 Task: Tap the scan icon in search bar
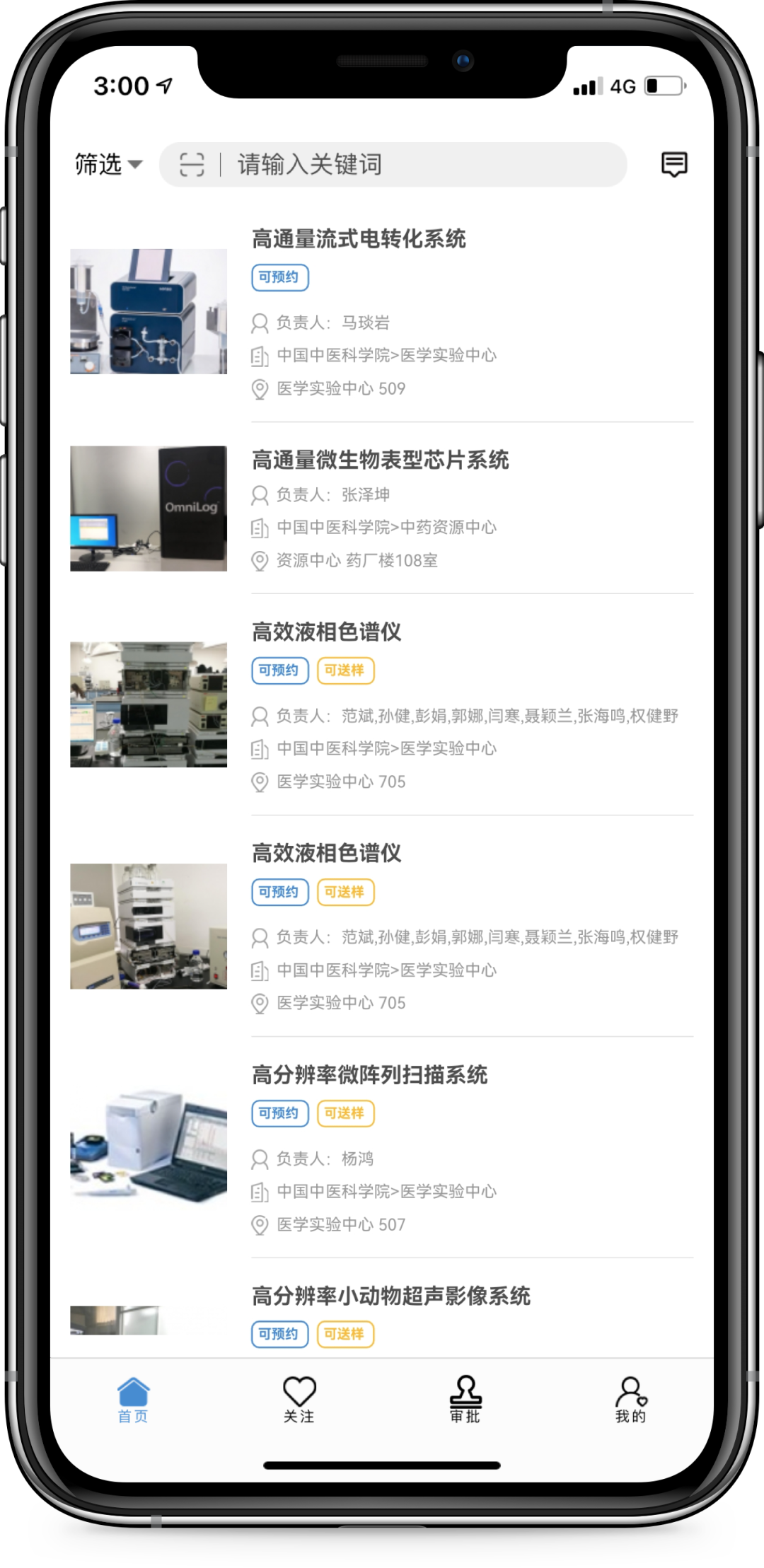pos(192,165)
